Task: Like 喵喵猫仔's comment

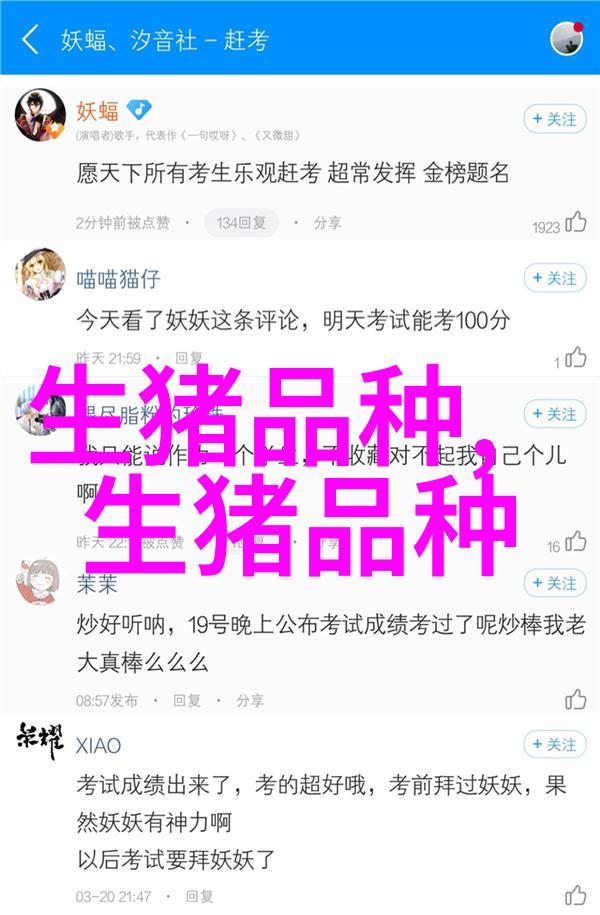Action: point(575,357)
